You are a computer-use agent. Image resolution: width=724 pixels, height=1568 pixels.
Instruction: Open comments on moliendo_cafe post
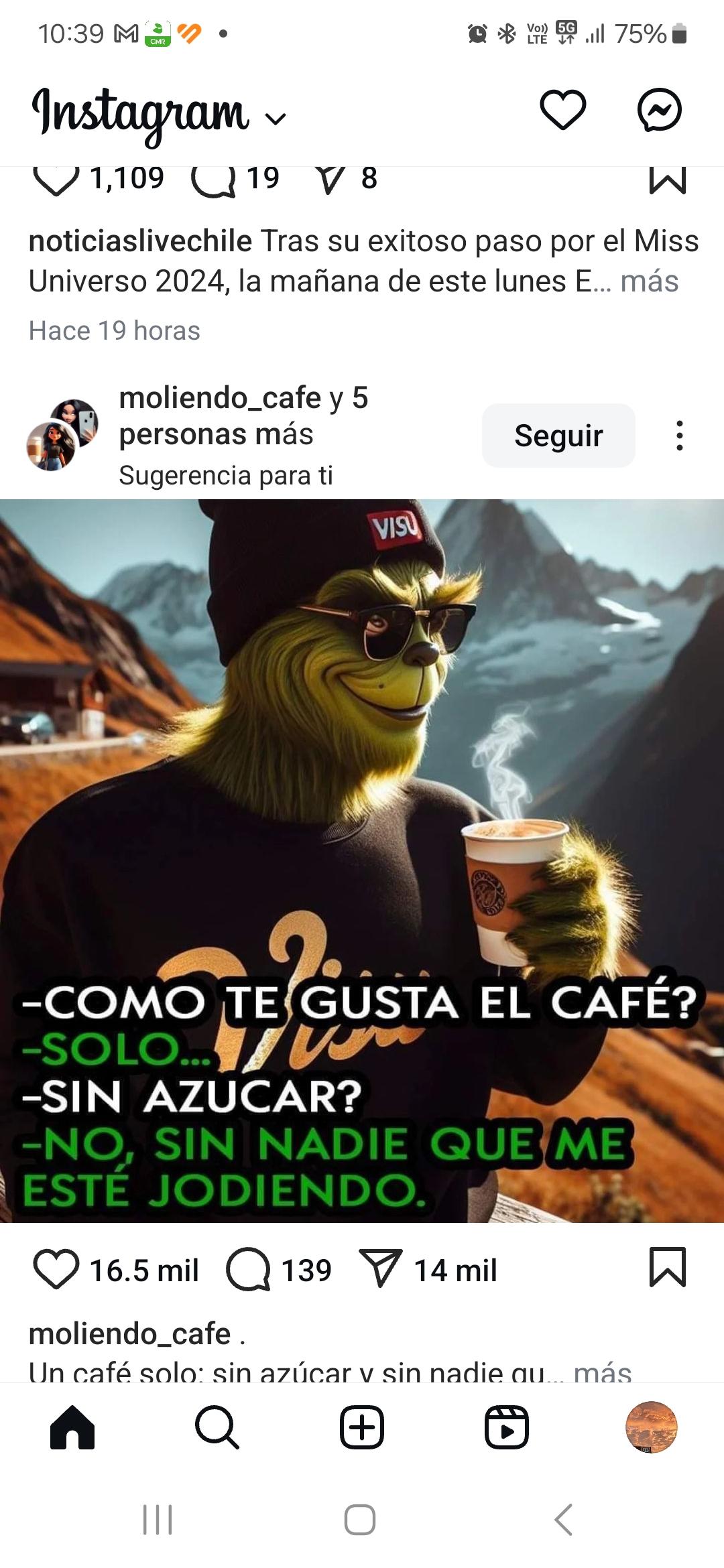(249, 1270)
